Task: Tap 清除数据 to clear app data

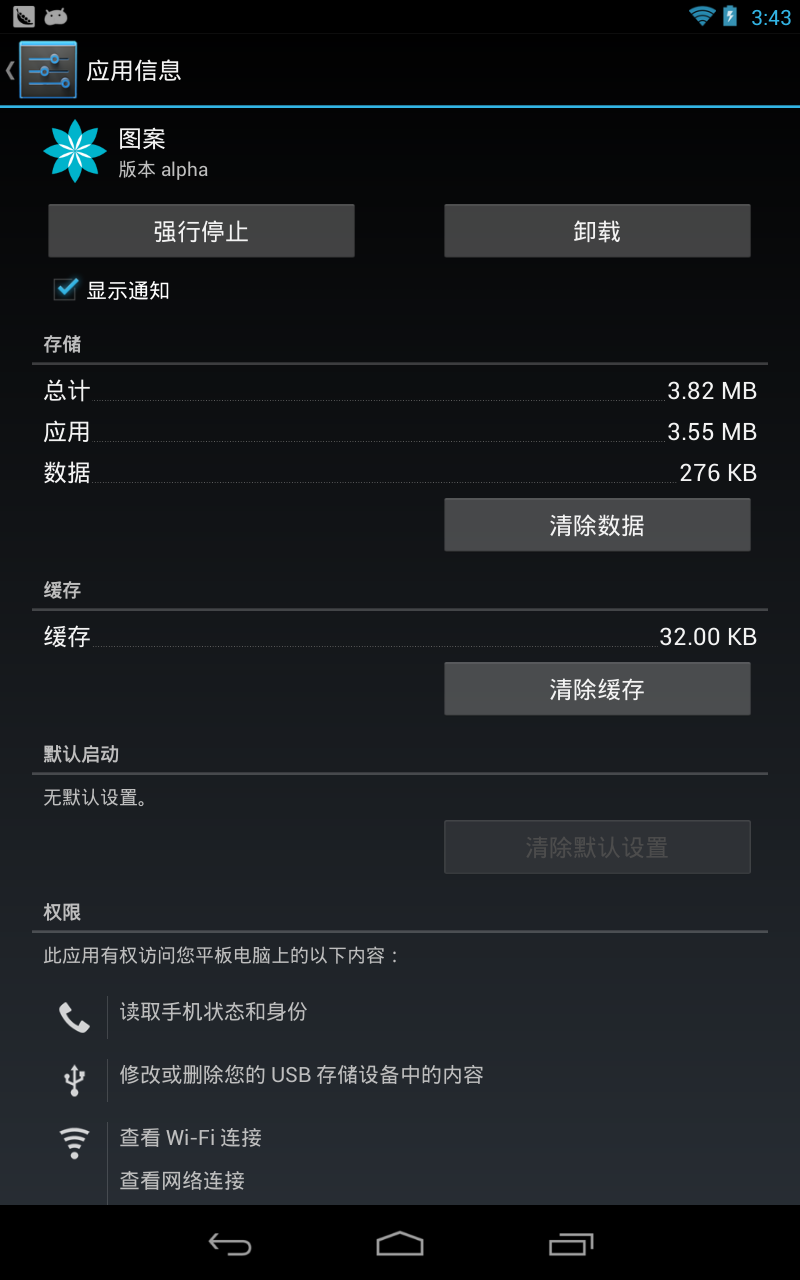Action: (x=597, y=525)
